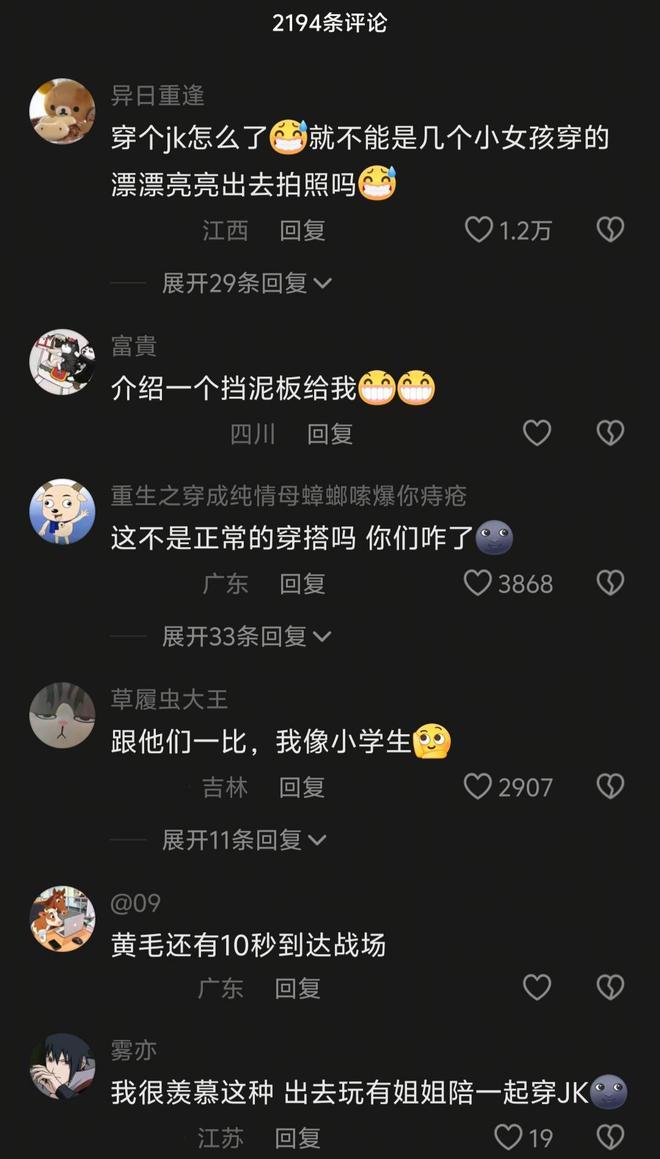The width and height of the screenshot is (660, 1159).
Task: Like 雾亦's comment
Action: point(509,1137)
